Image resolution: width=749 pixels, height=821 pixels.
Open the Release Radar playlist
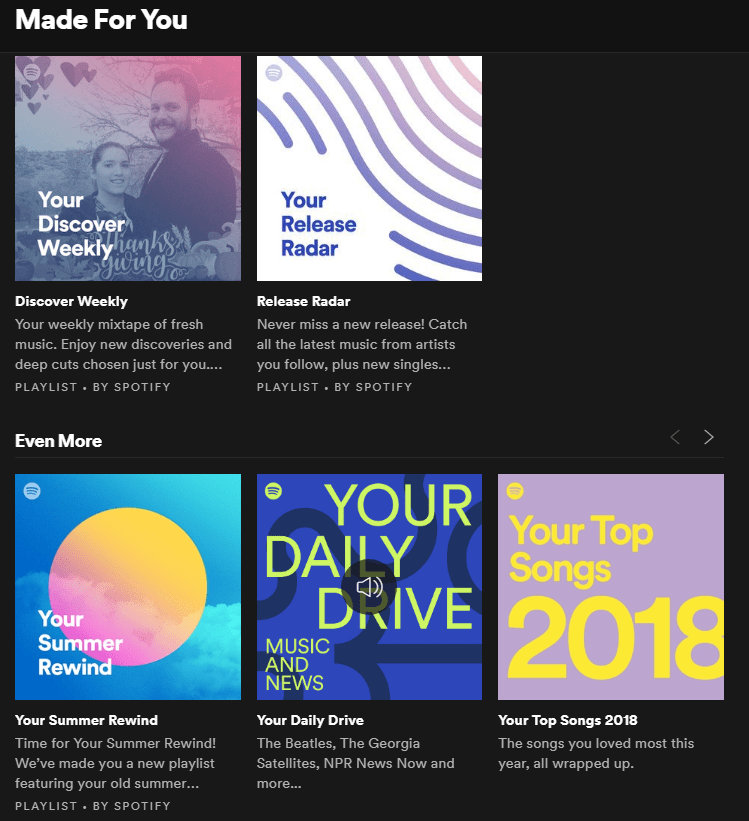pyautogui.click(x=369, y=169)
